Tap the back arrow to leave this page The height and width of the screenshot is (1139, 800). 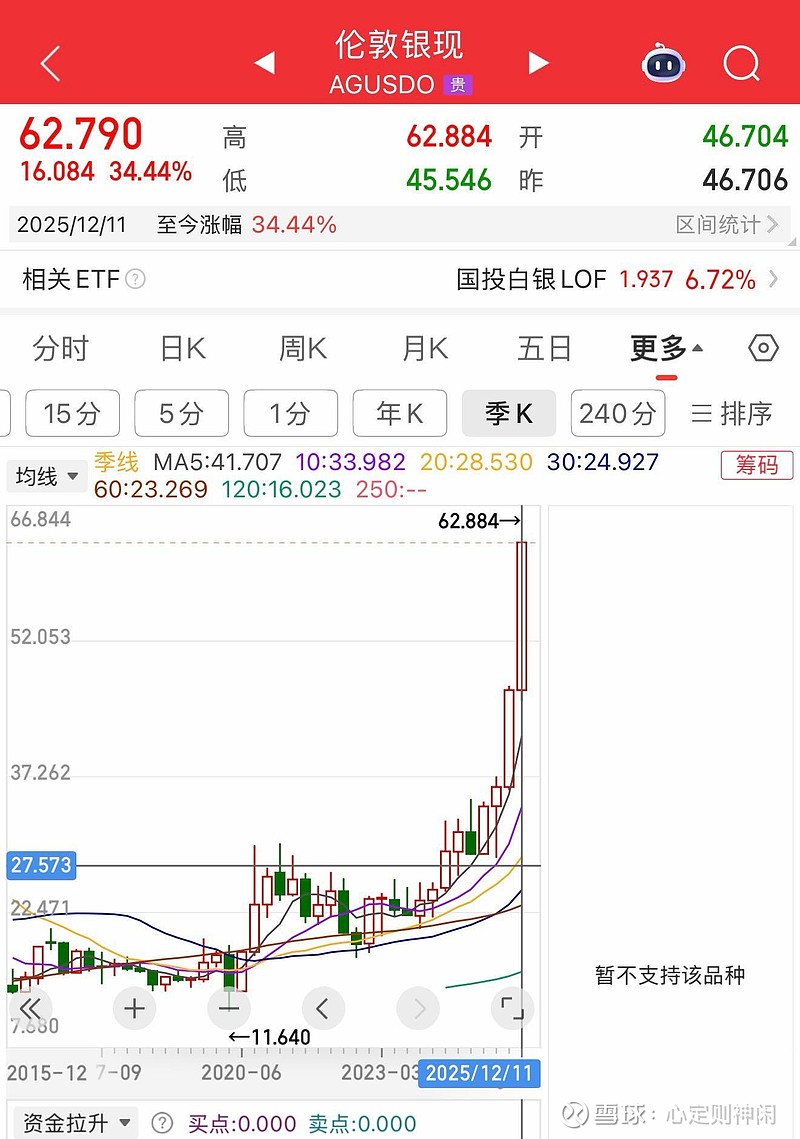(x=48, y=63)
